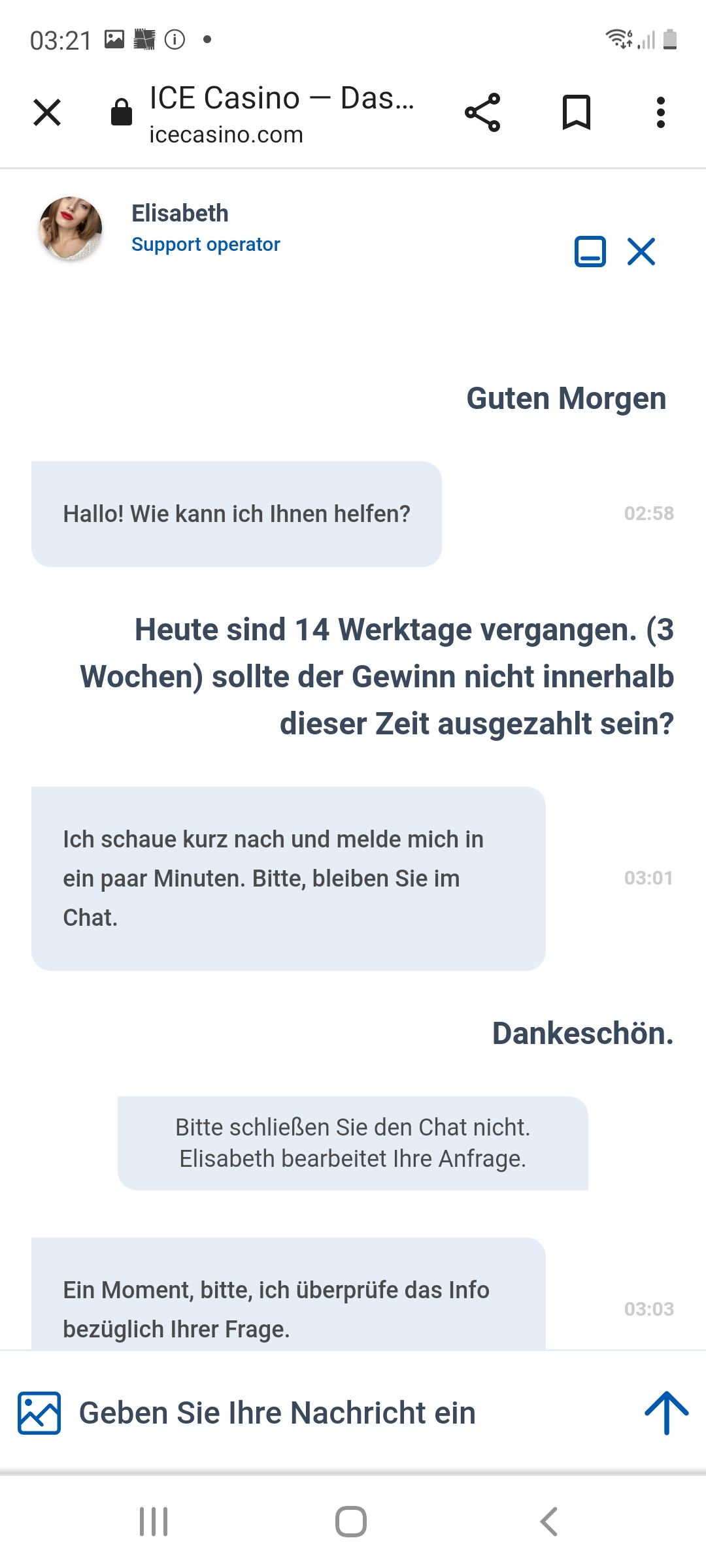Share the ICE Casino page

pyautogui.click(x=482, y=112)
